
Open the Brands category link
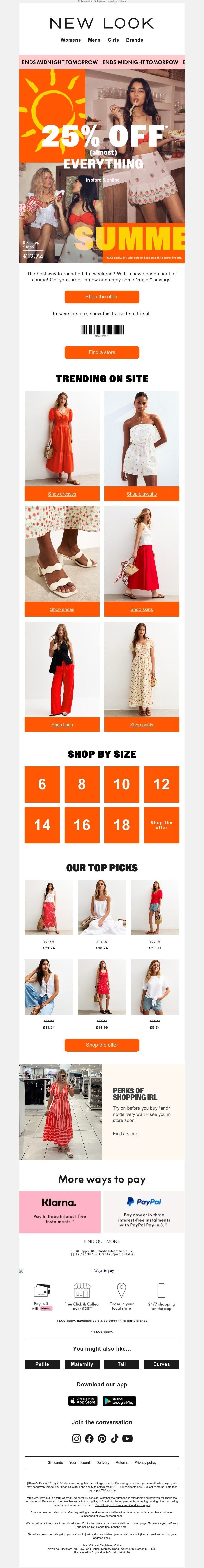click(134, 40)
